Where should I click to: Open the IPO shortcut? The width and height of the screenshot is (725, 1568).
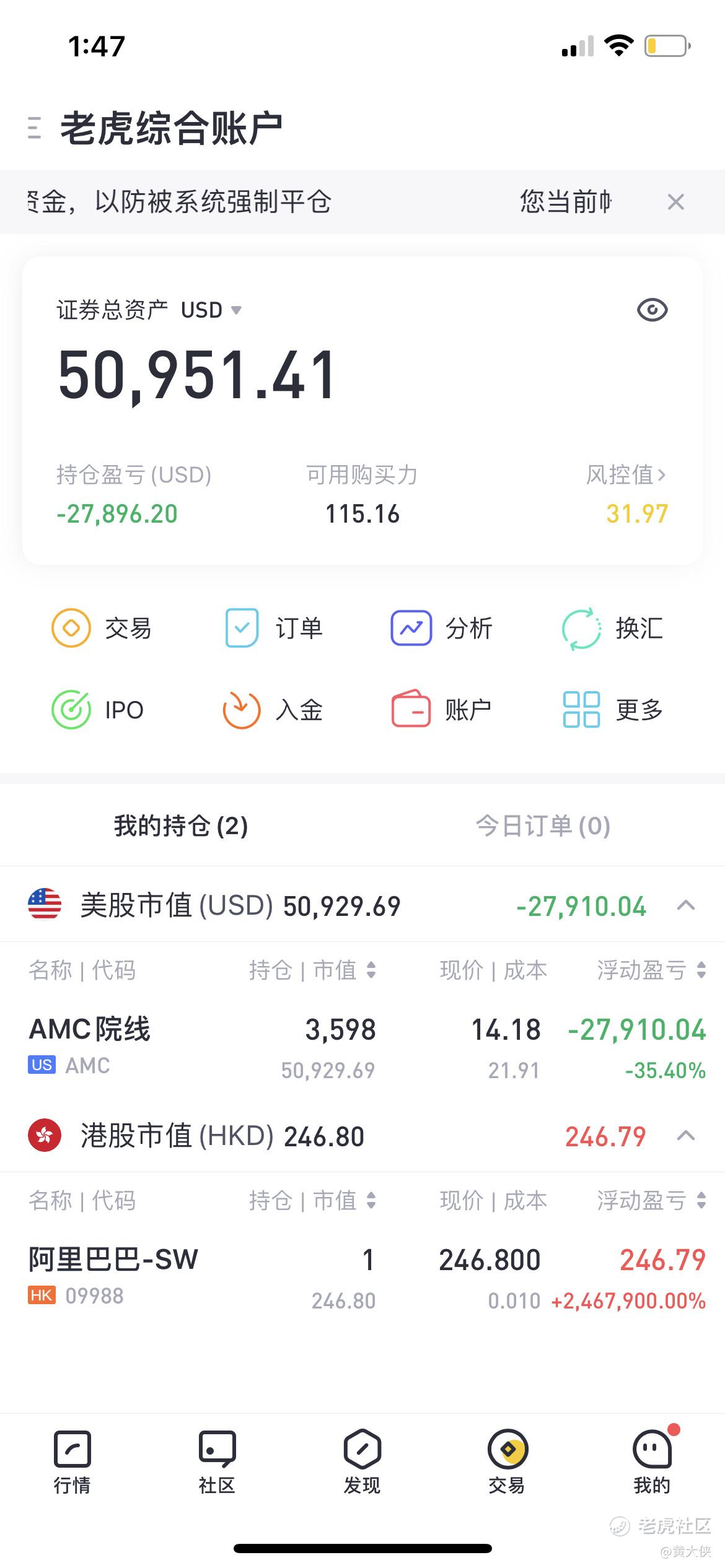coord(97,710)
